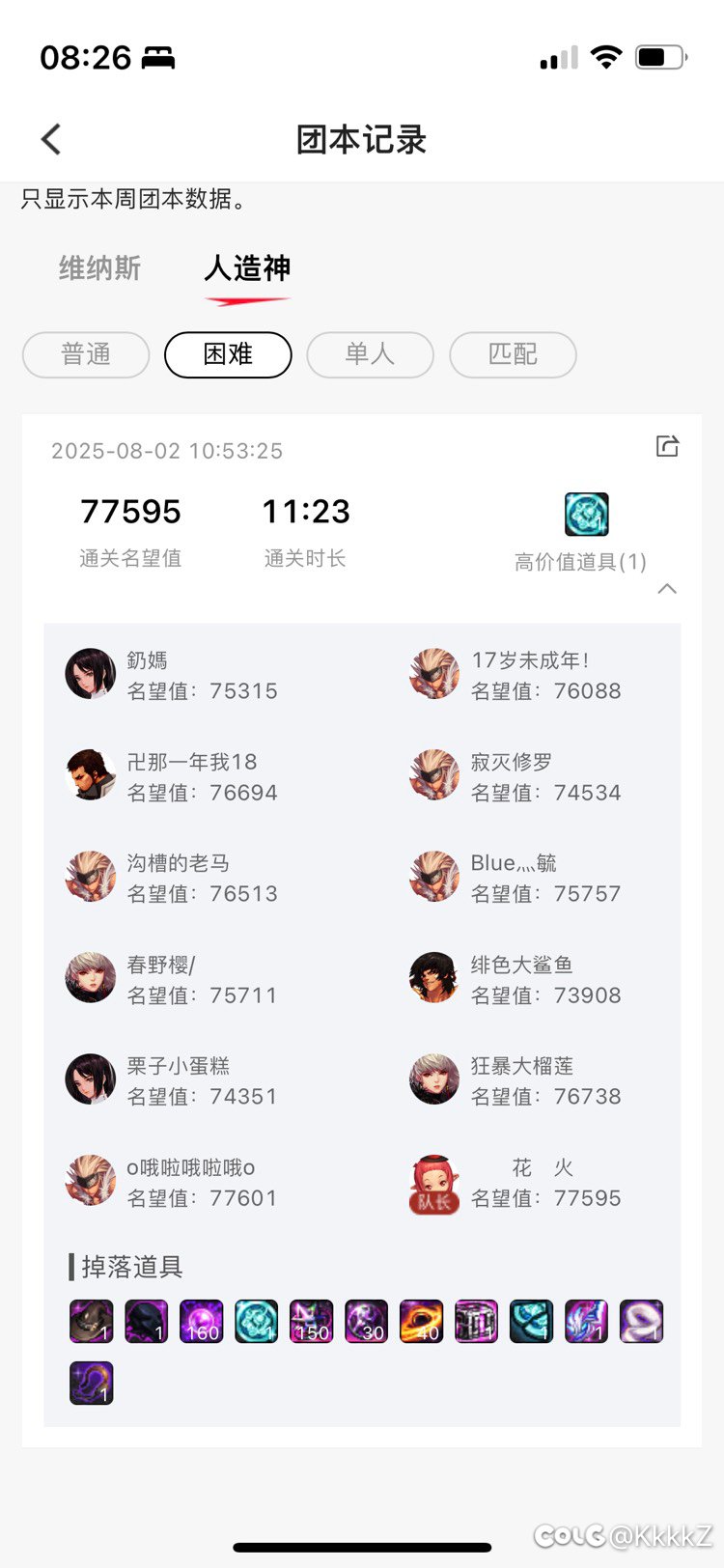
Task: View team leader 花 火 entry
Action: [x=516, y=1182]
